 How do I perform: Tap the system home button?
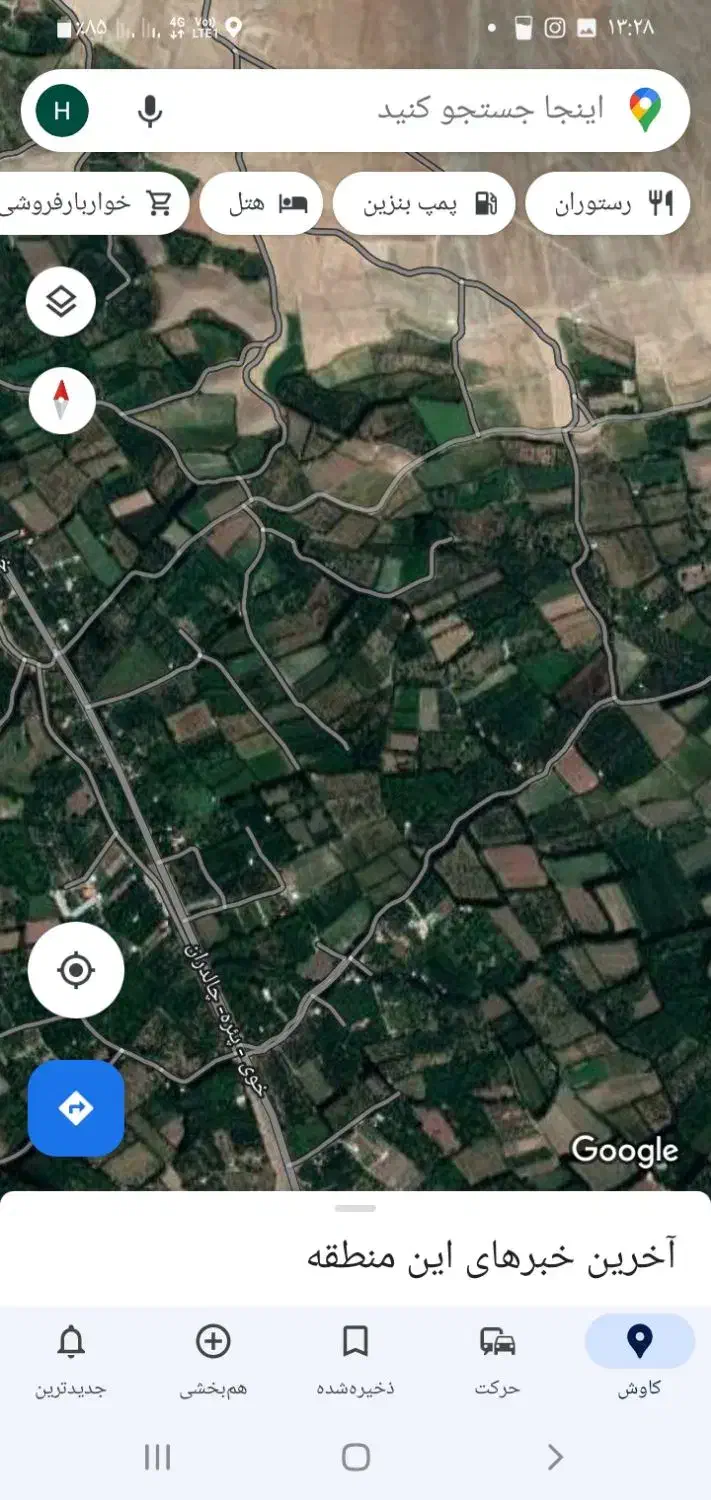coord(355,1457)
